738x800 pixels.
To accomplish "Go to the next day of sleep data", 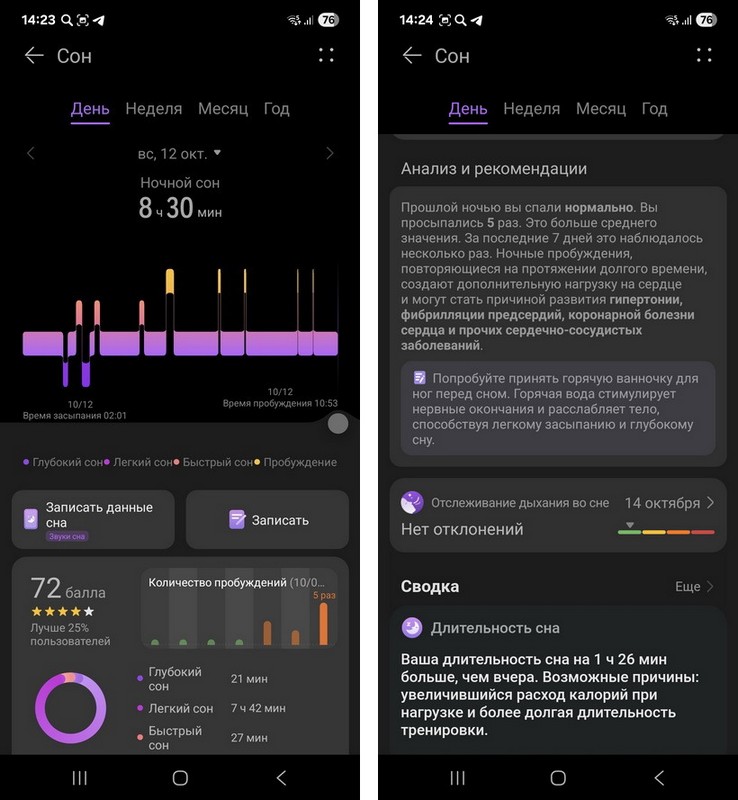I will [x=330, y=153].
